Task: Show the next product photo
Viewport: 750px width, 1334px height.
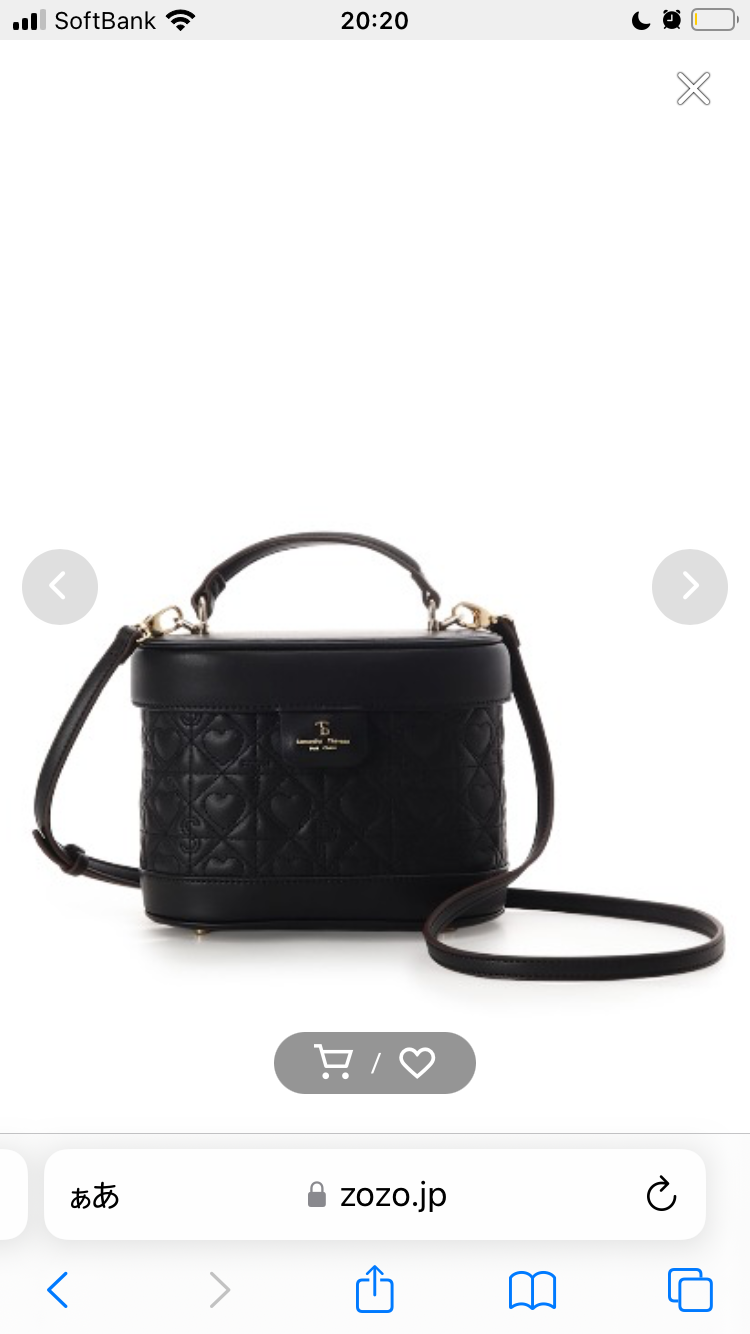Action: point(690,587)
